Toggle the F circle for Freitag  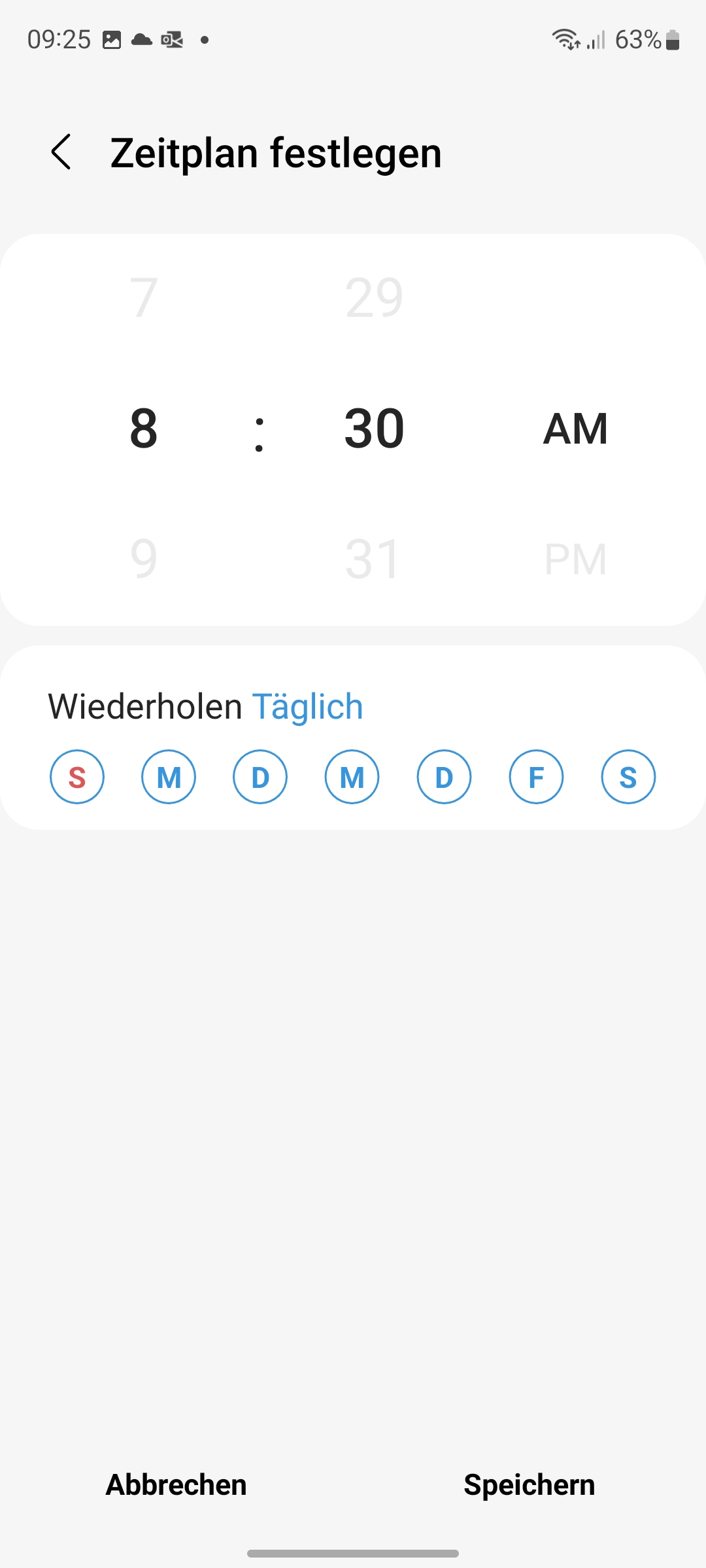coord(536,777)
